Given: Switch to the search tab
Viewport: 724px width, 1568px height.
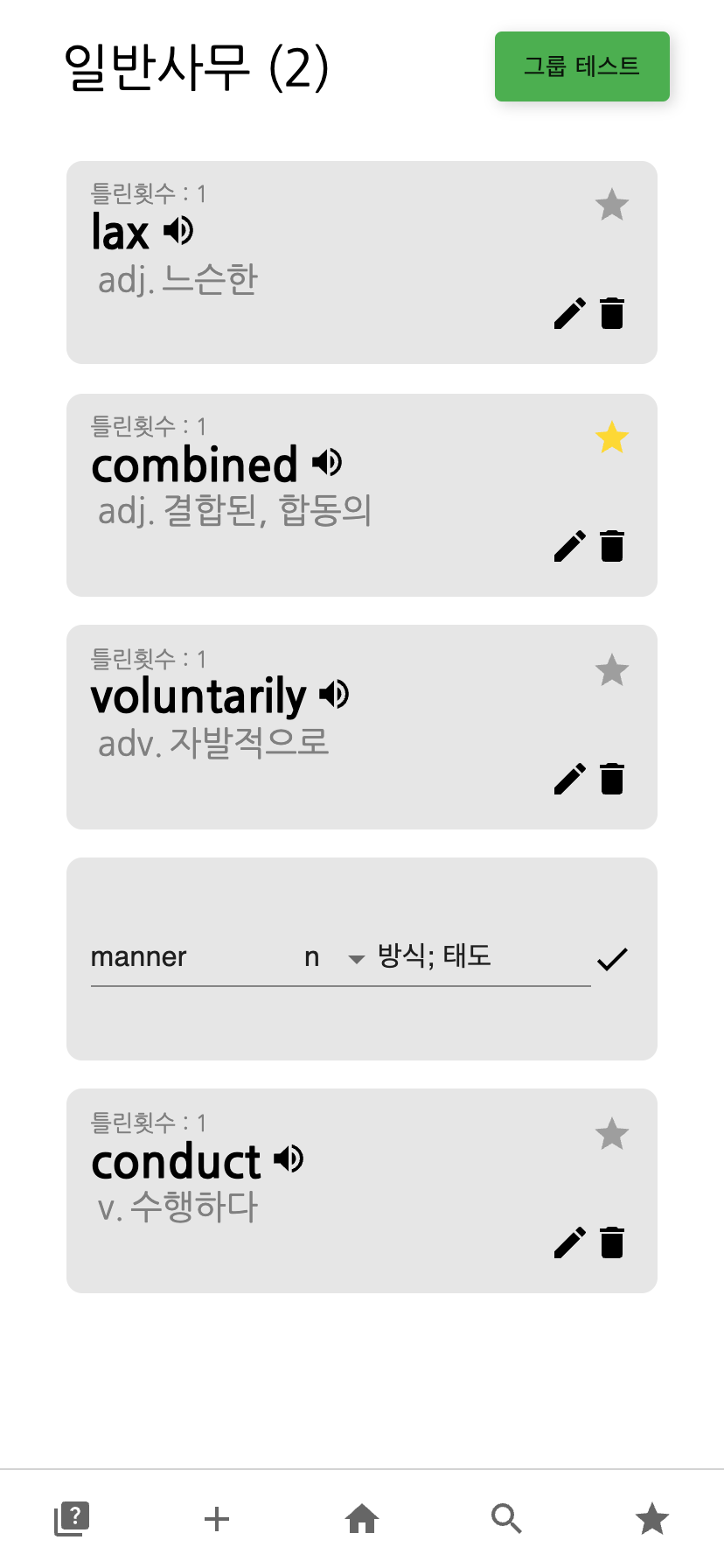Looking at the screenshot, I should (506, 1519).
